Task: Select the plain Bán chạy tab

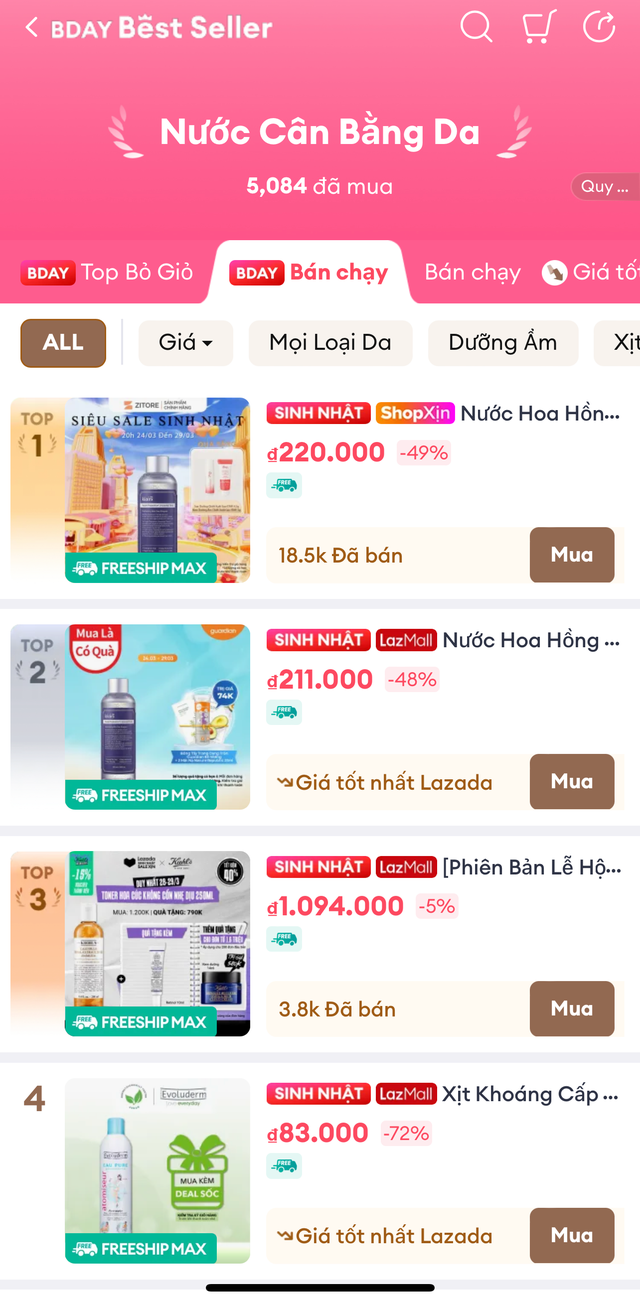Action: [x=472, y=272]
